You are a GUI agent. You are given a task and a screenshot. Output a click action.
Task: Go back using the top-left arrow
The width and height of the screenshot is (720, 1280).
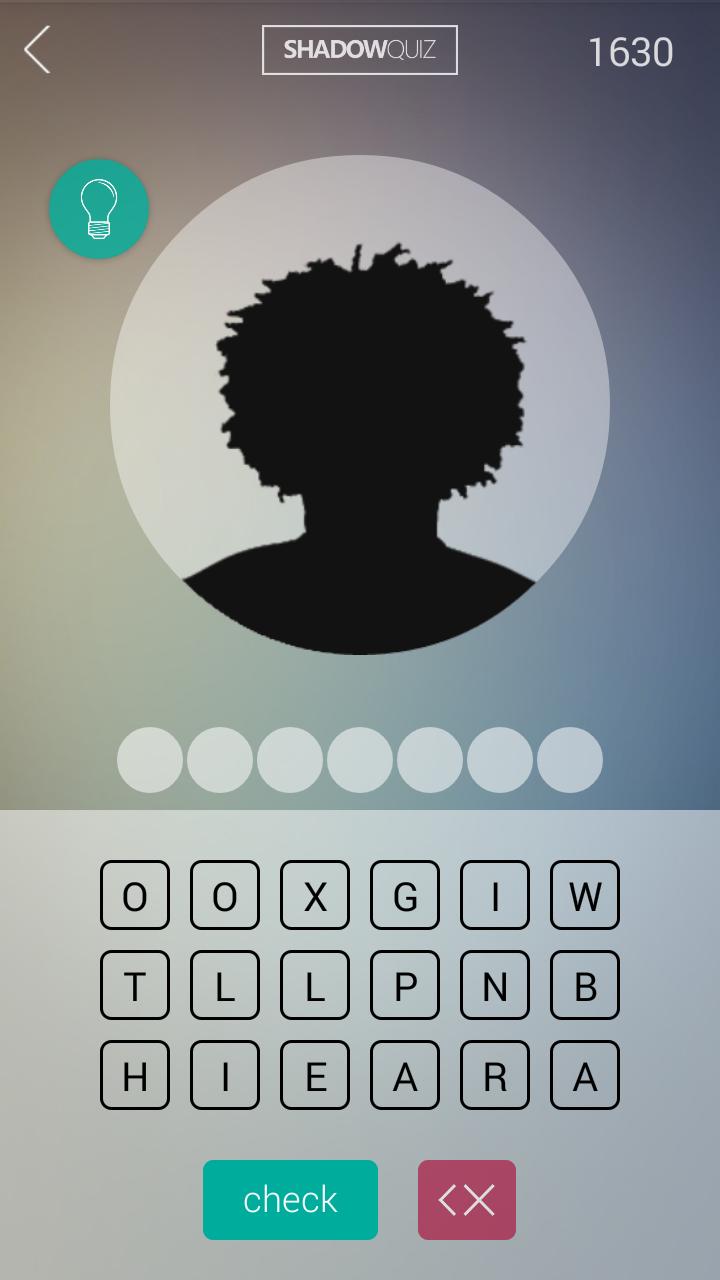tap(38, 50)
